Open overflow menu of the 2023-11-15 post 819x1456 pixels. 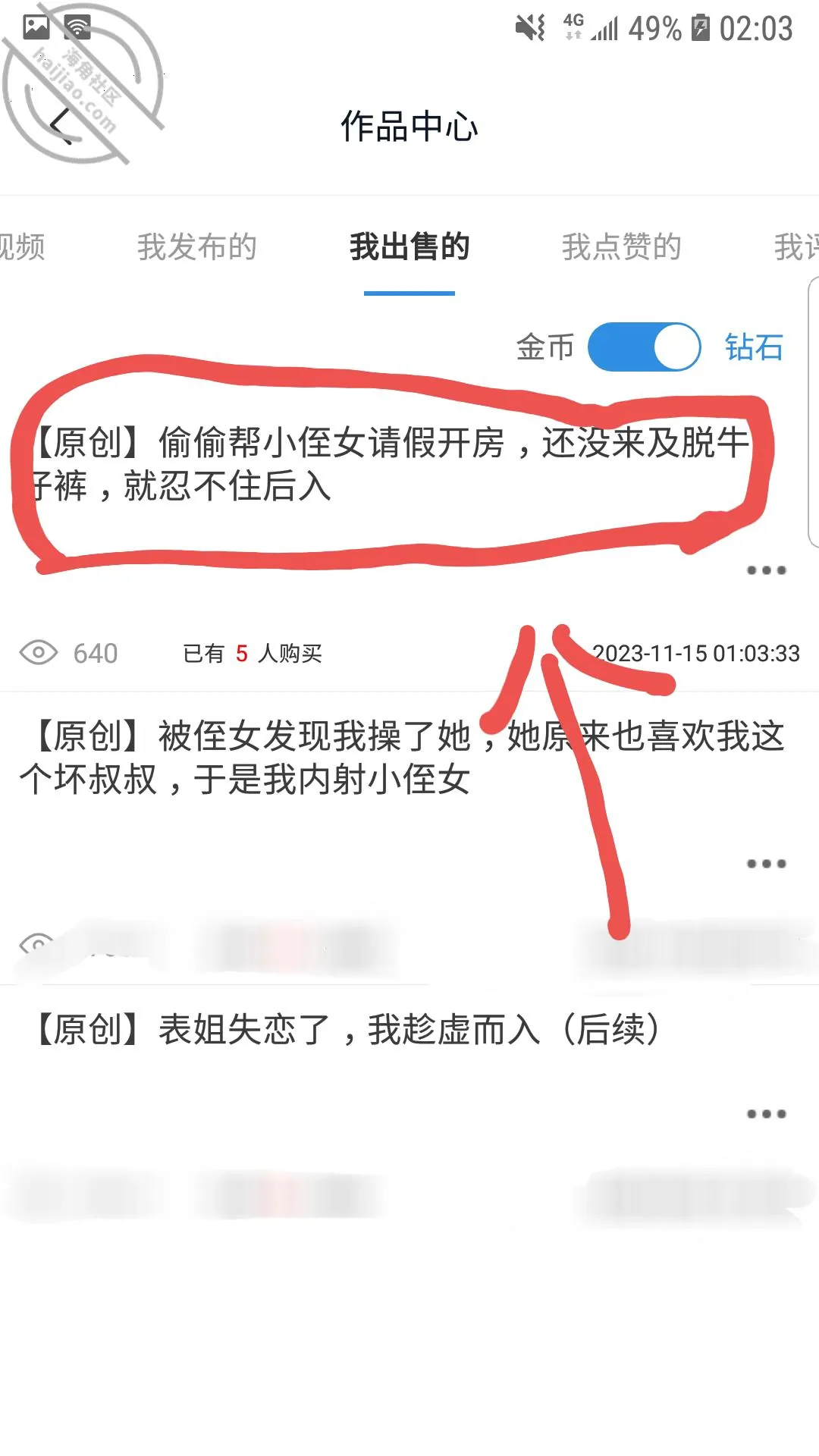[x=766, y=570]
